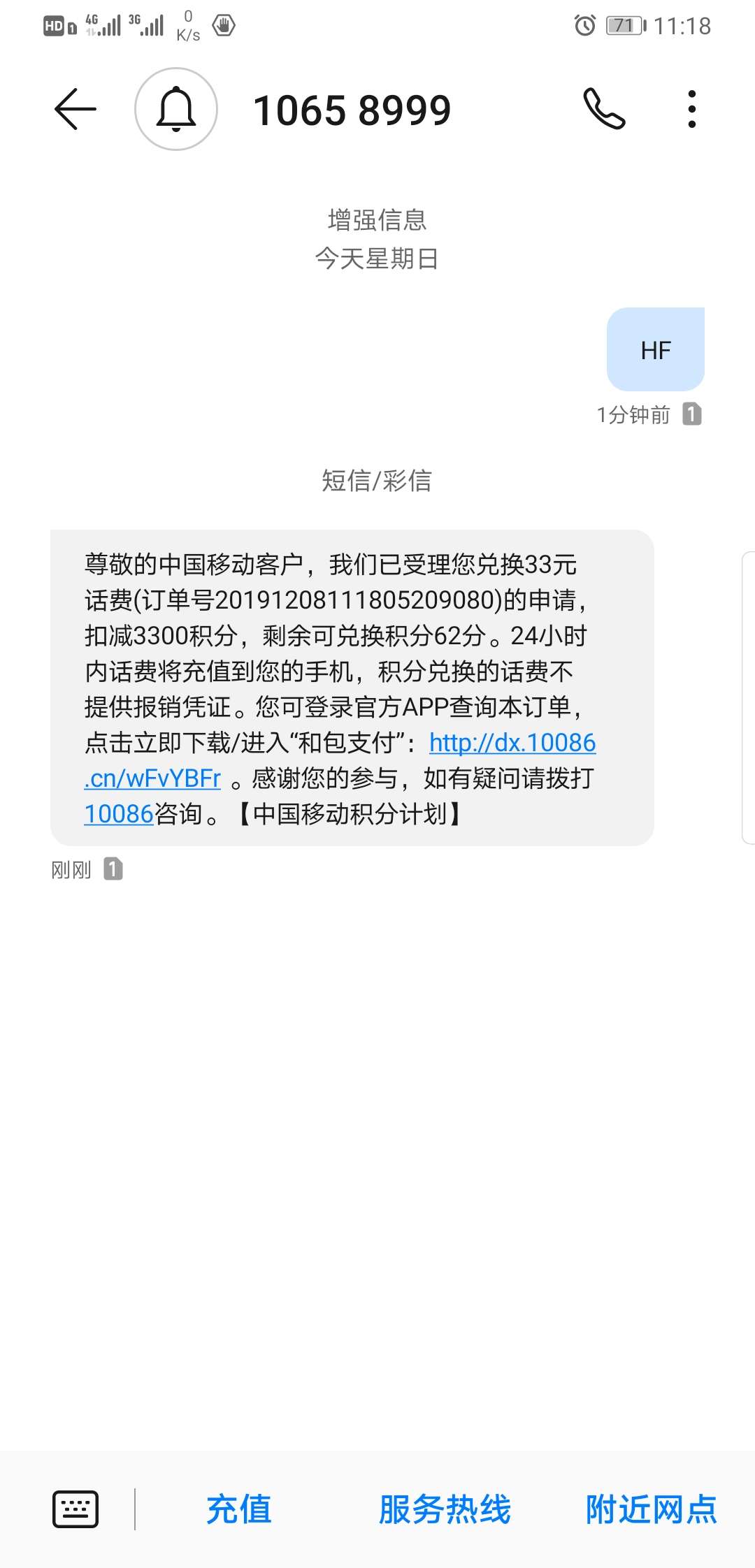
Task: Open the 附近网点 menu
Action: [x=652, y=1509]
